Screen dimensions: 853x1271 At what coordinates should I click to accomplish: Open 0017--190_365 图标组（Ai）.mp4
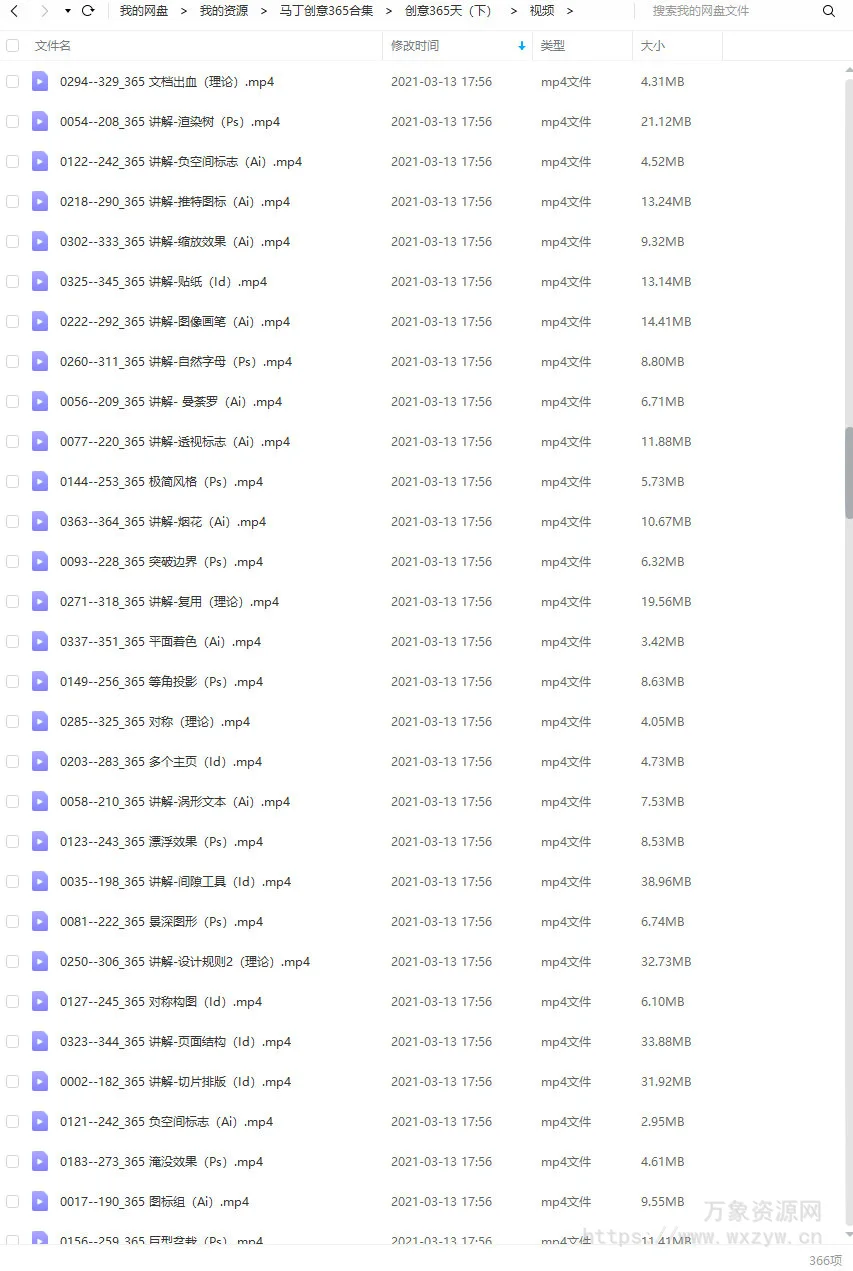[x=154, y=1202]
